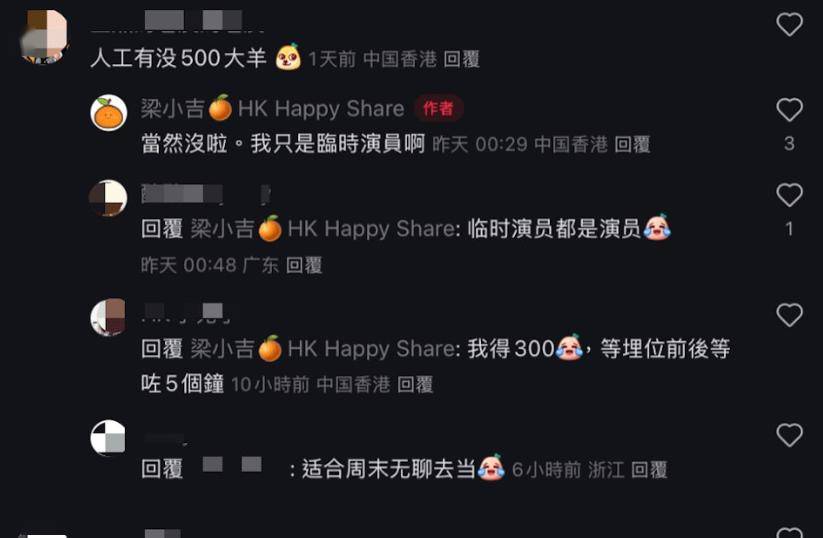Reply to the 广东 comment 临时演员都是演员
Image resolution: width=823 pixels, height=538 pixels.
coord(304,265)
